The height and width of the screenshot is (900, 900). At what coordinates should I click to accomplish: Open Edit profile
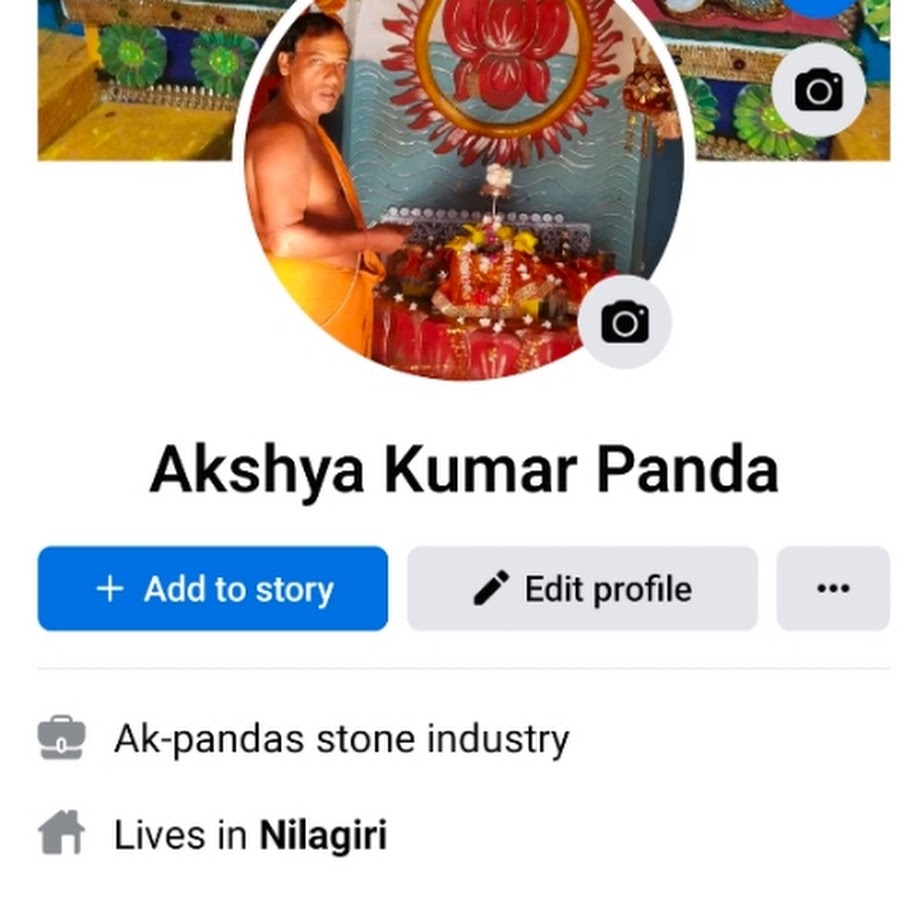pos(582,589)
